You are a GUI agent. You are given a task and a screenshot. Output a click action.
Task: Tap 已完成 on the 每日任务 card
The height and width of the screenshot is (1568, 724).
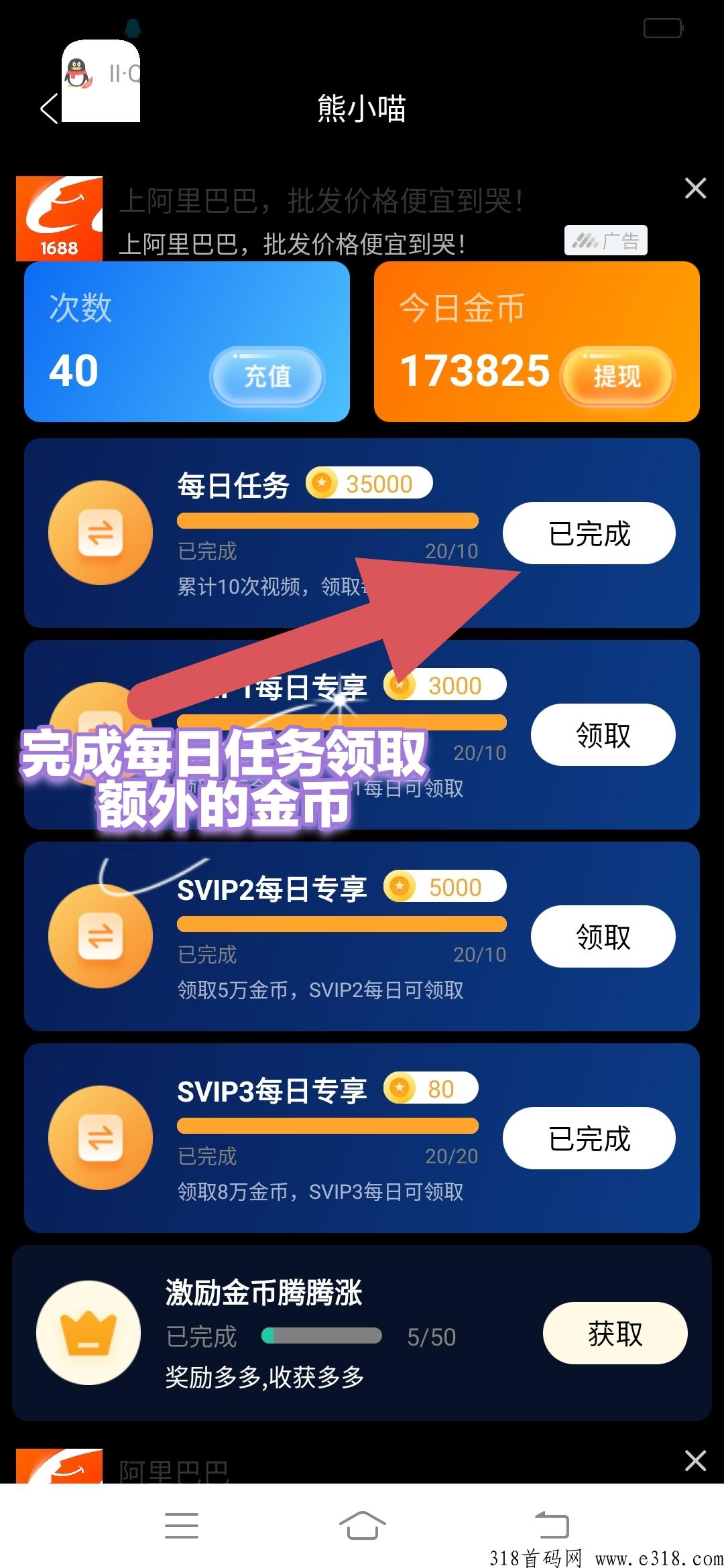[589, 533]
